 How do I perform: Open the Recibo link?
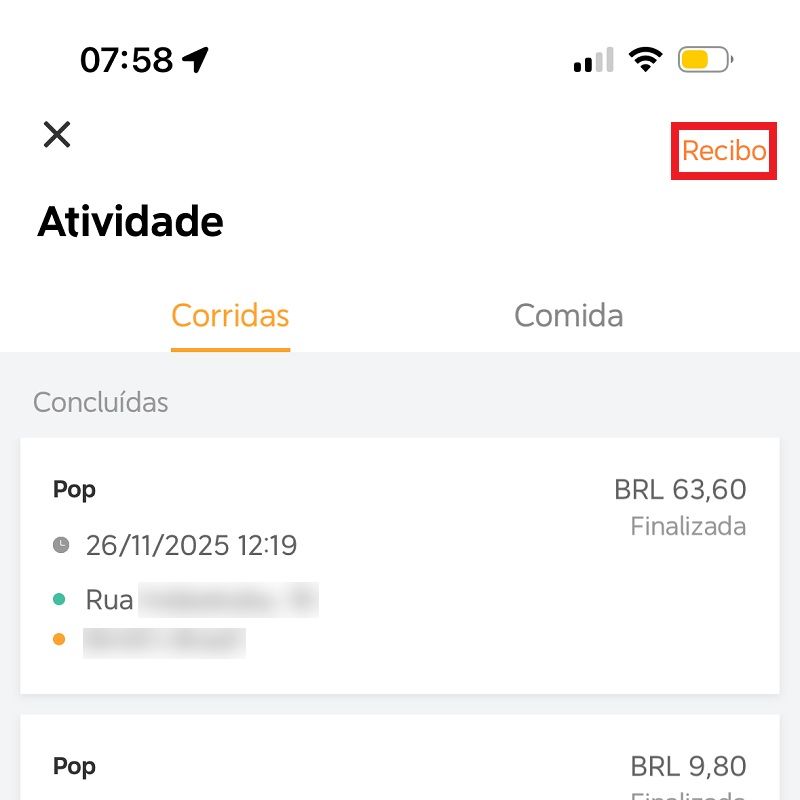point(723,152)
